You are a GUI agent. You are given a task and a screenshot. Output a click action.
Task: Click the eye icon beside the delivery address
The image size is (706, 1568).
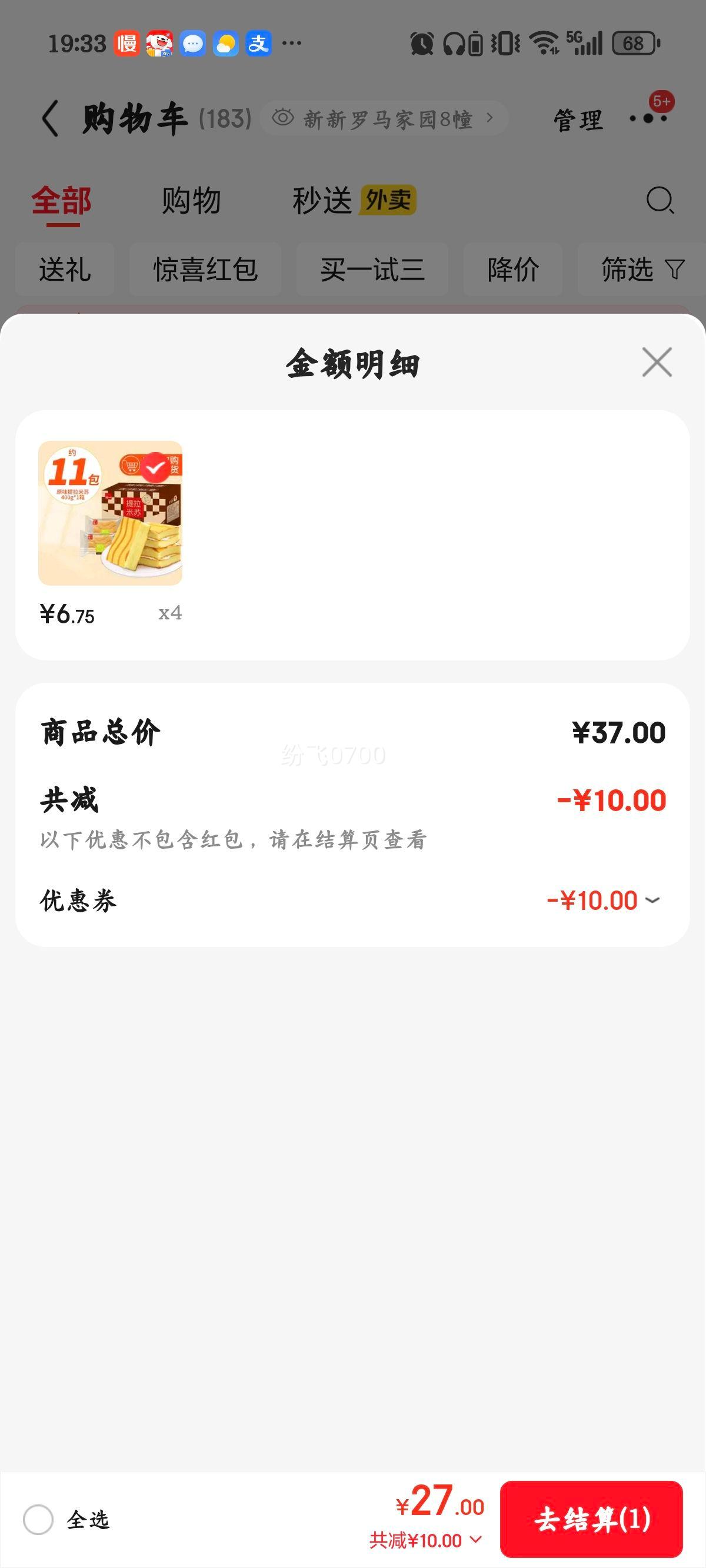click(282, 118)
